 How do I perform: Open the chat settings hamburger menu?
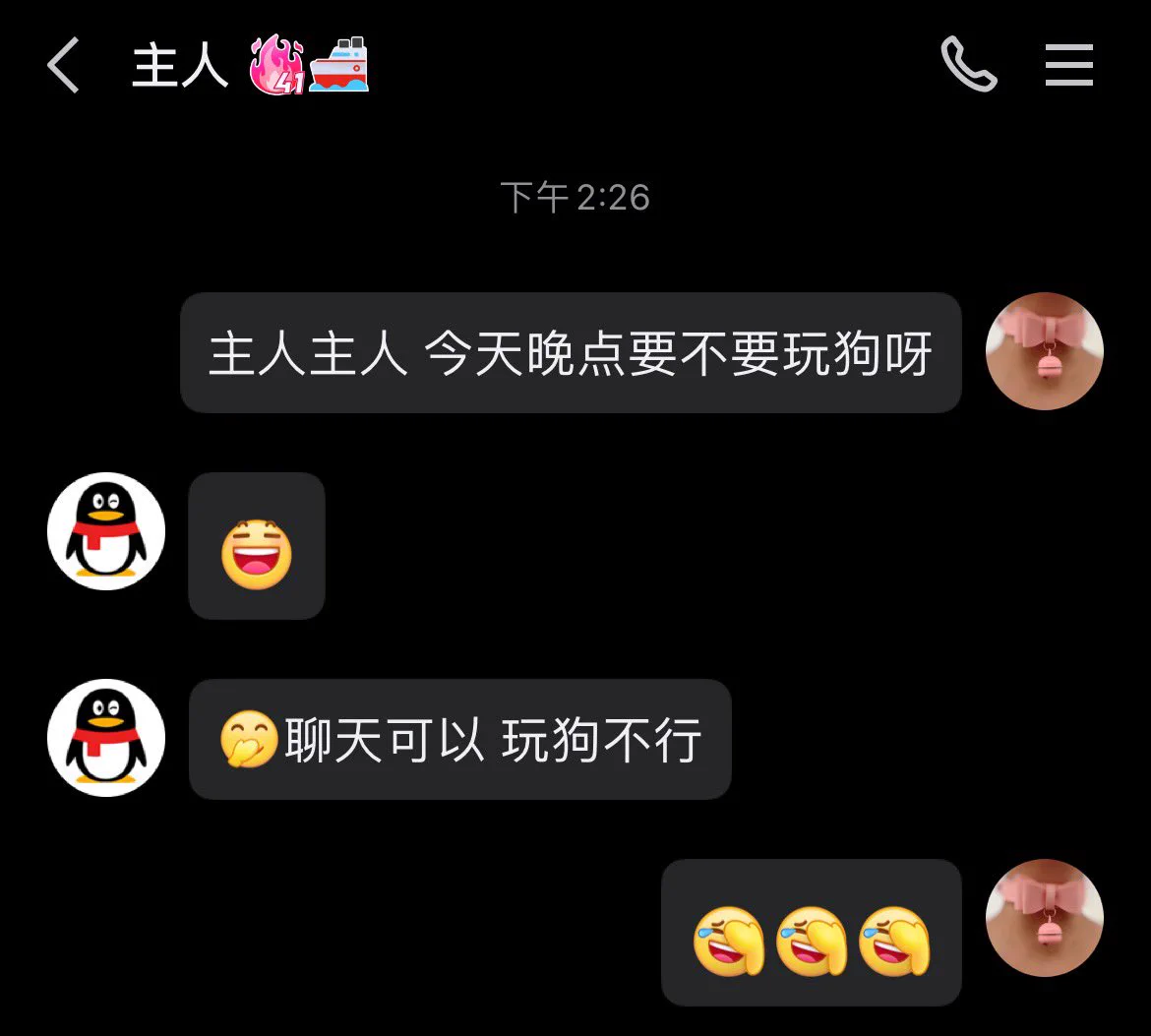(x=1069, y=66)
